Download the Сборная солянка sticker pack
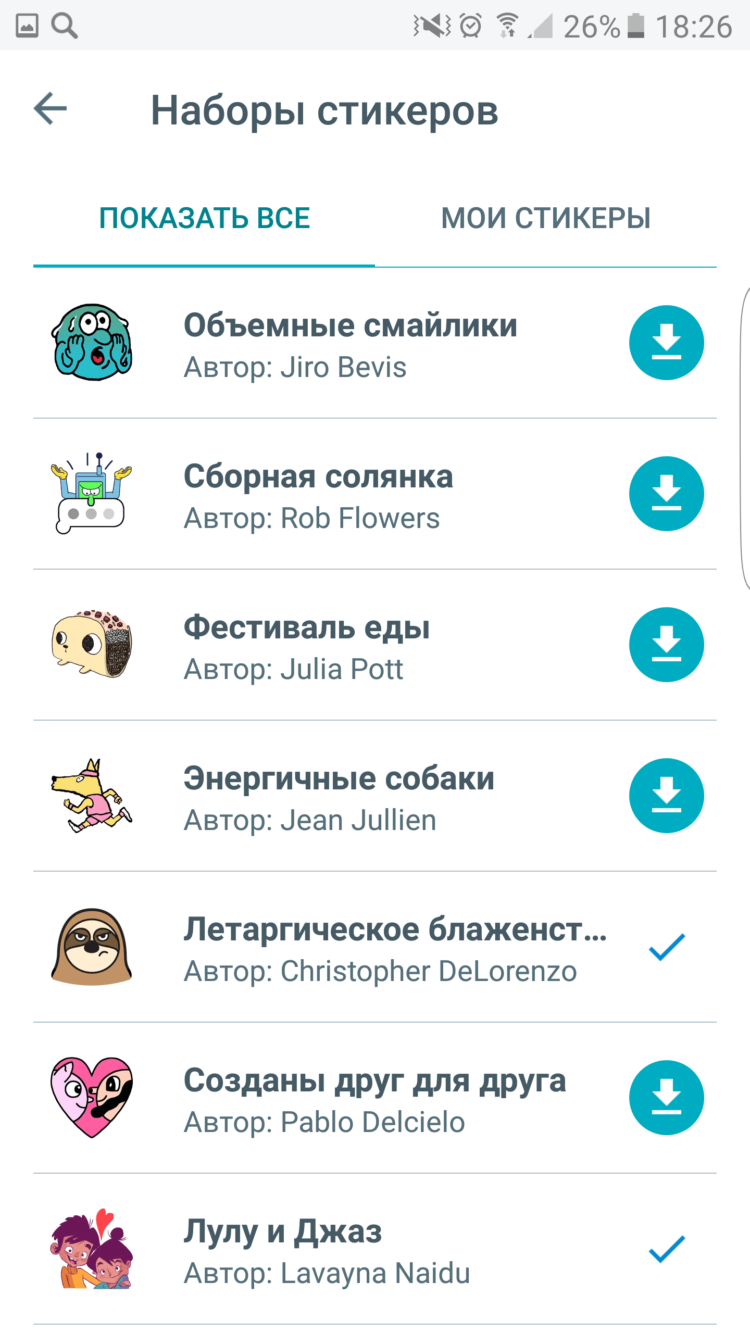750x1333 pixels. click(666, 493)
